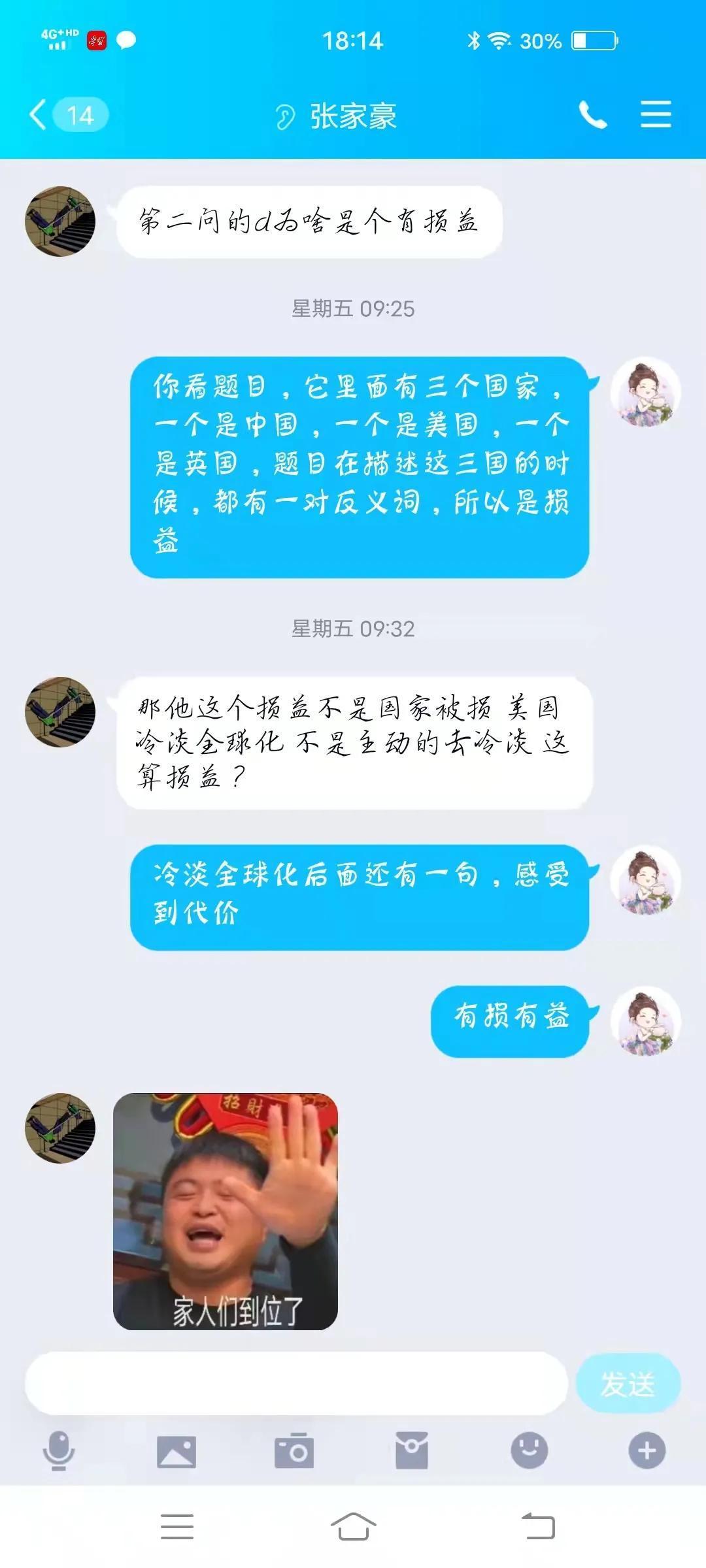The width and height of the screenshot is (706, 1568).
Task: Open the red packet option
Action: click(412, 1450)
